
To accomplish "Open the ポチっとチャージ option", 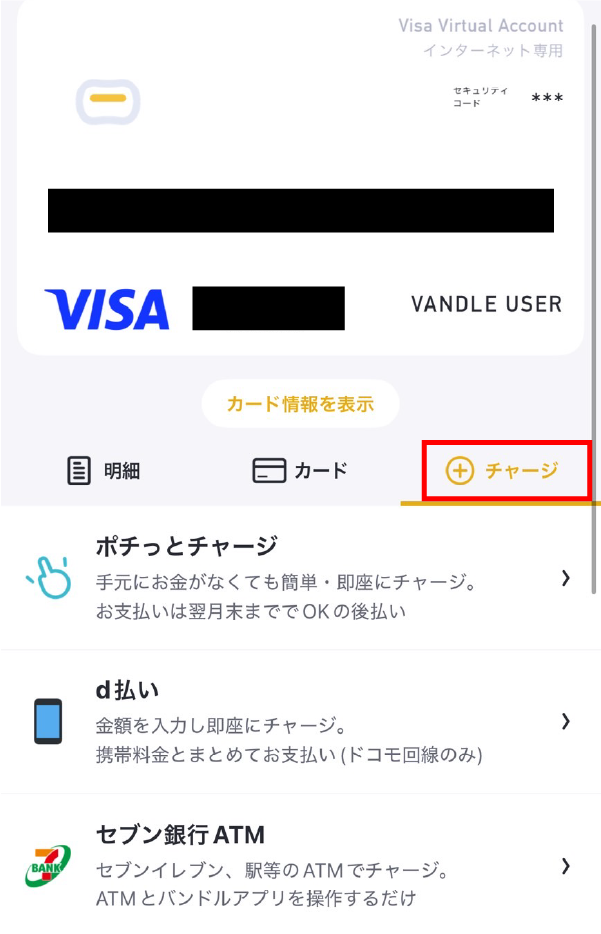I will pyautogui.click(x=300, y=578).
